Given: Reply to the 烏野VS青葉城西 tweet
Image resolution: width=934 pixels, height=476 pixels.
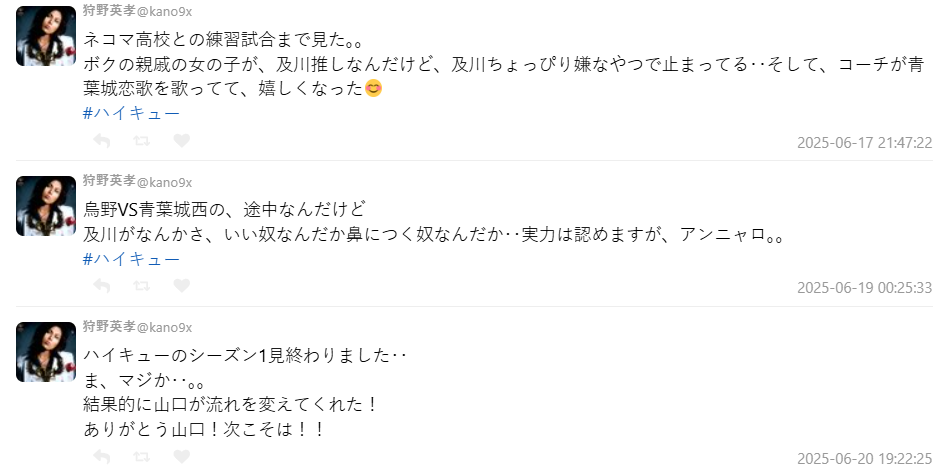Looking at the screenshot, I should pyautogui.click(x=101, y=286).
